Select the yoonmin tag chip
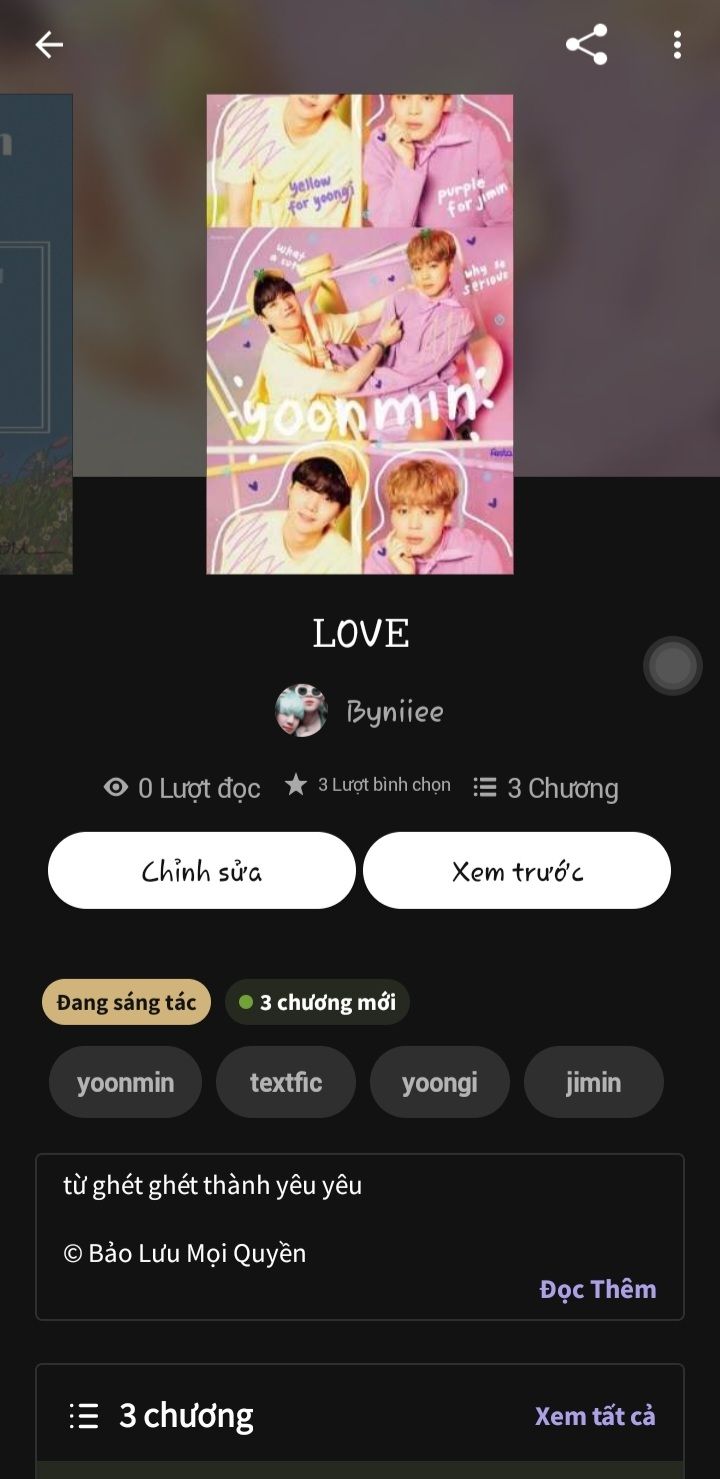This screenshot has height=1479, width=720. 125,1082
